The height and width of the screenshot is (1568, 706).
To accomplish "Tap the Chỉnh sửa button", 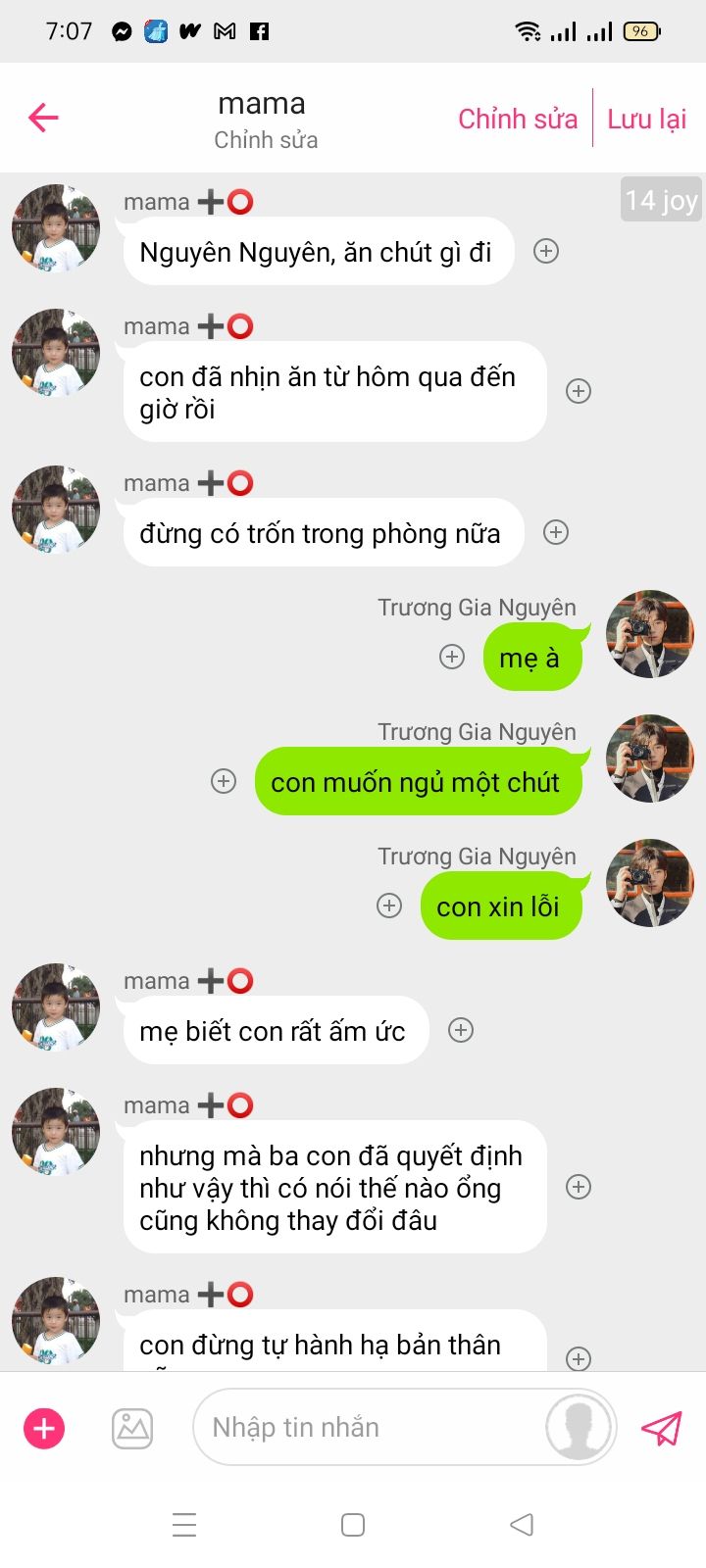I will tap(518, 119).
